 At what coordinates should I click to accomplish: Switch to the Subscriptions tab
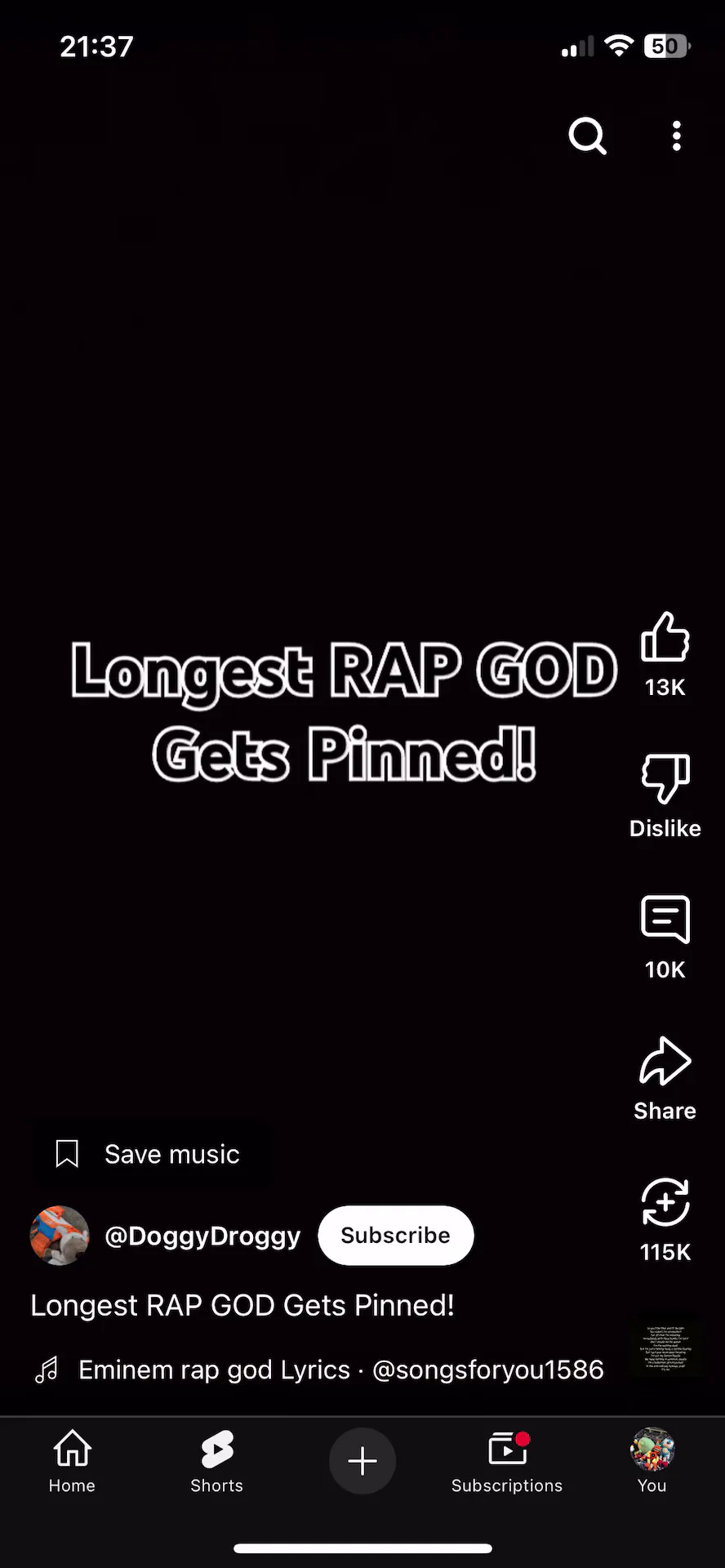click(x=507, y=1461)
